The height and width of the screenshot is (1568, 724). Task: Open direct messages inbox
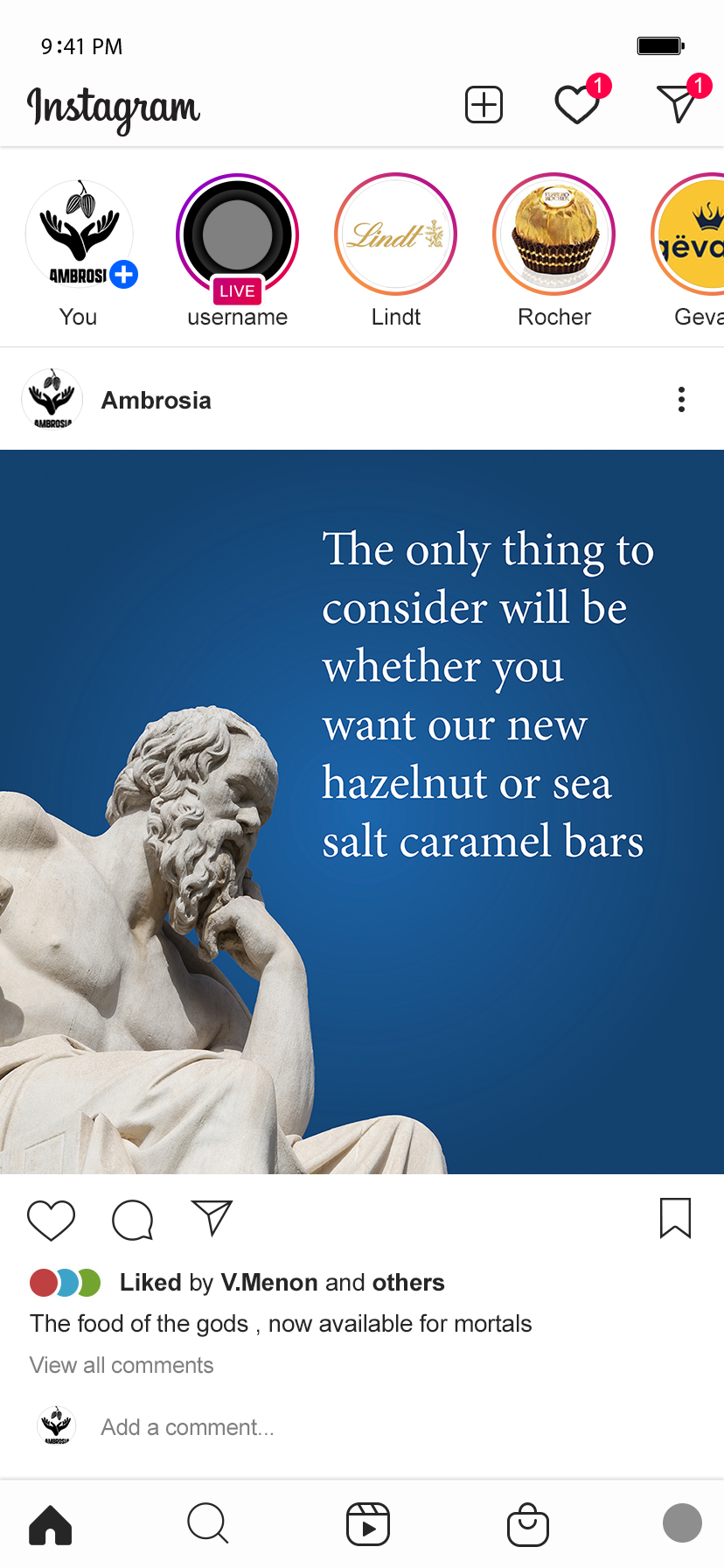point(677,104)
